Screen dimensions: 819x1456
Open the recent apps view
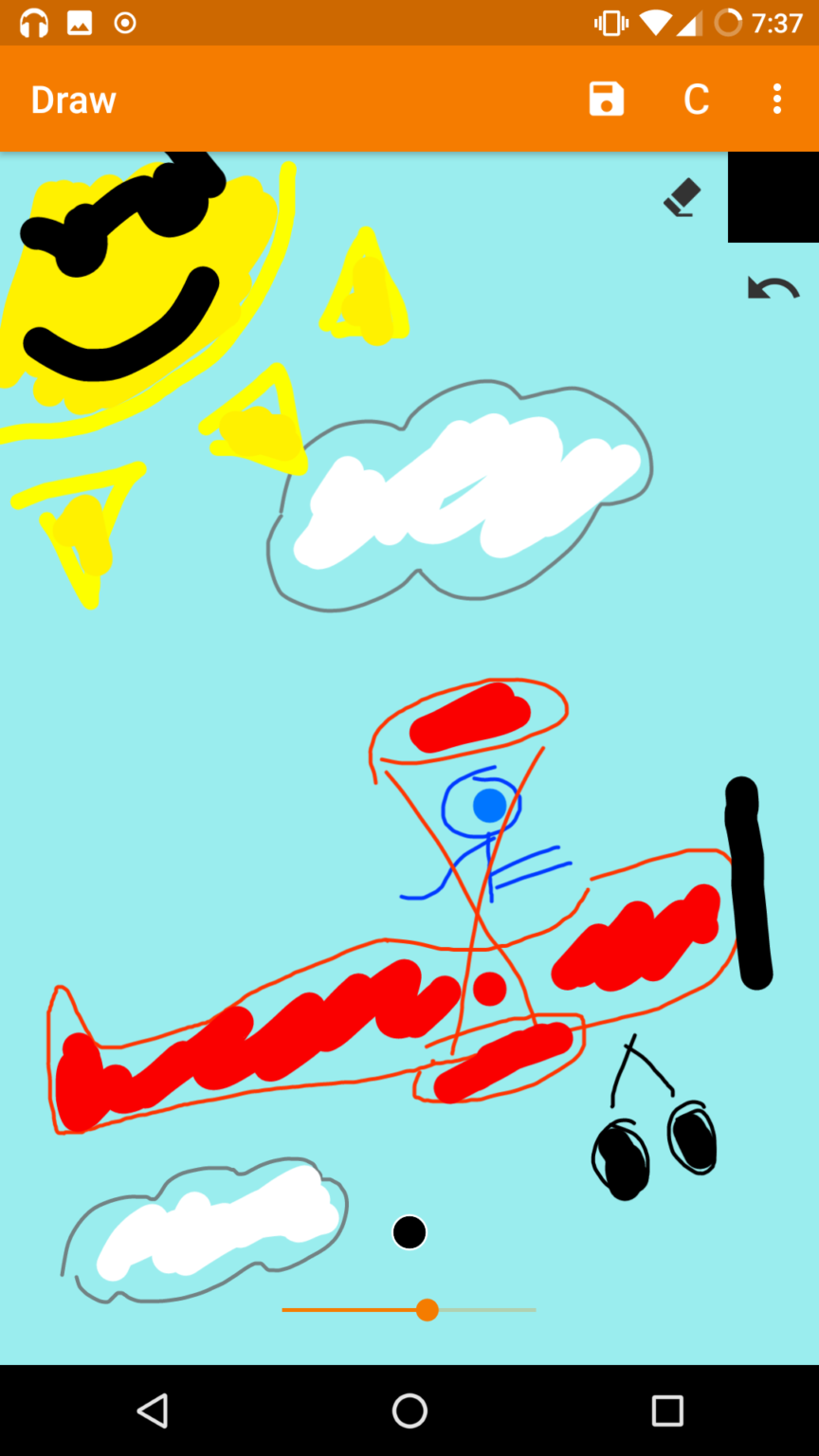point(667,1410)
